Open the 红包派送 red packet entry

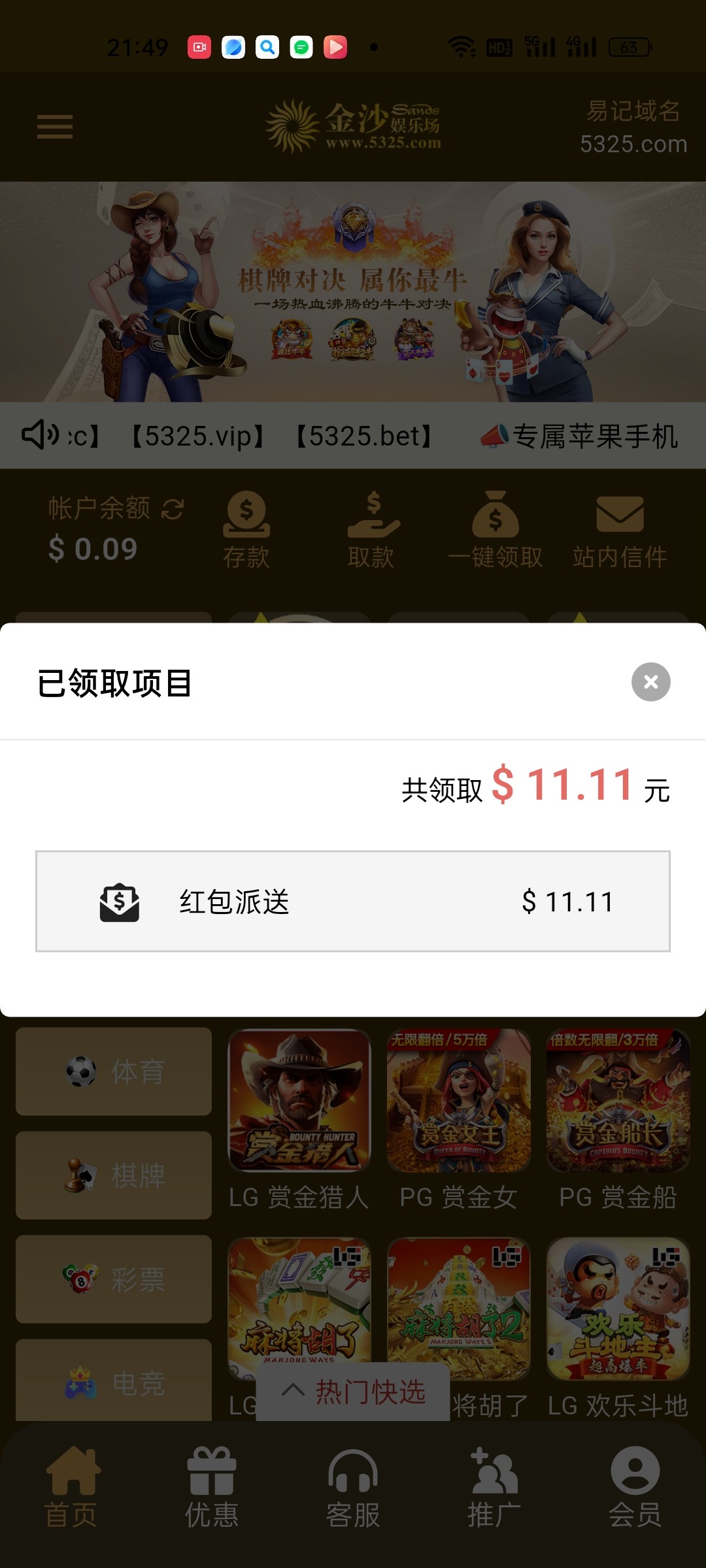353,902
